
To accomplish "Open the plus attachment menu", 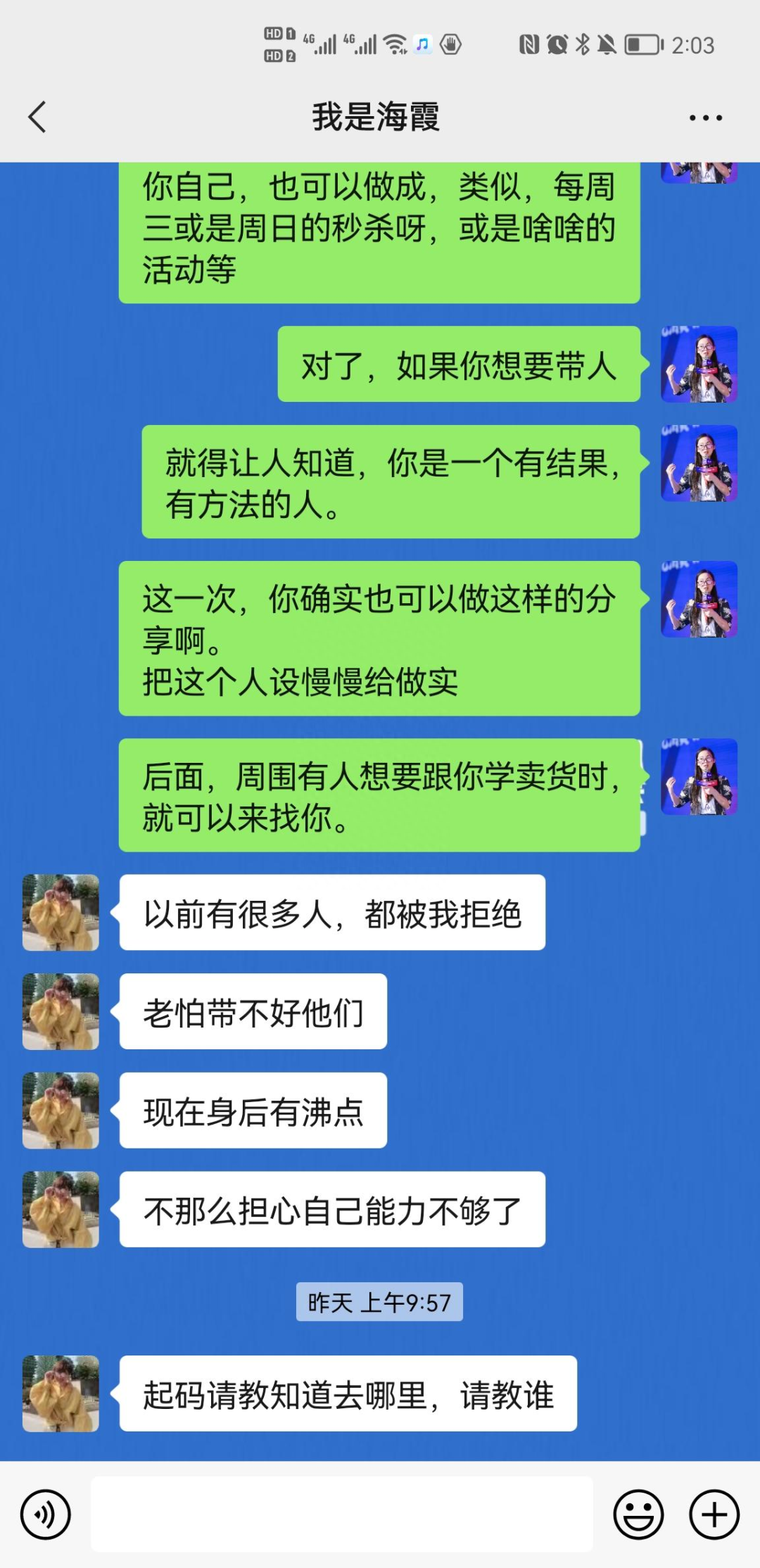I will (713, 1515).
